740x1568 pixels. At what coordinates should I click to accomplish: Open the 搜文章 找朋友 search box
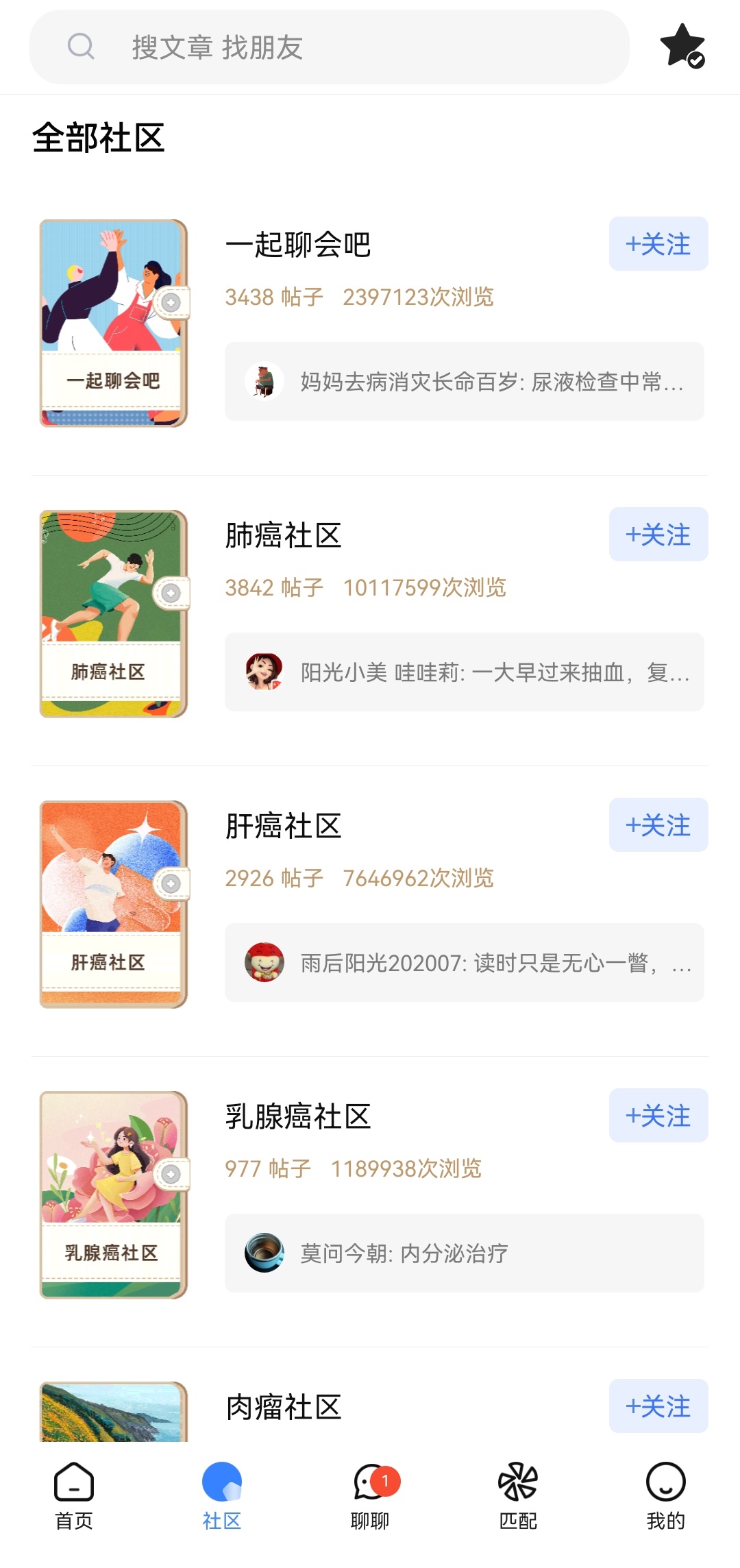click(x=329, y=47)
